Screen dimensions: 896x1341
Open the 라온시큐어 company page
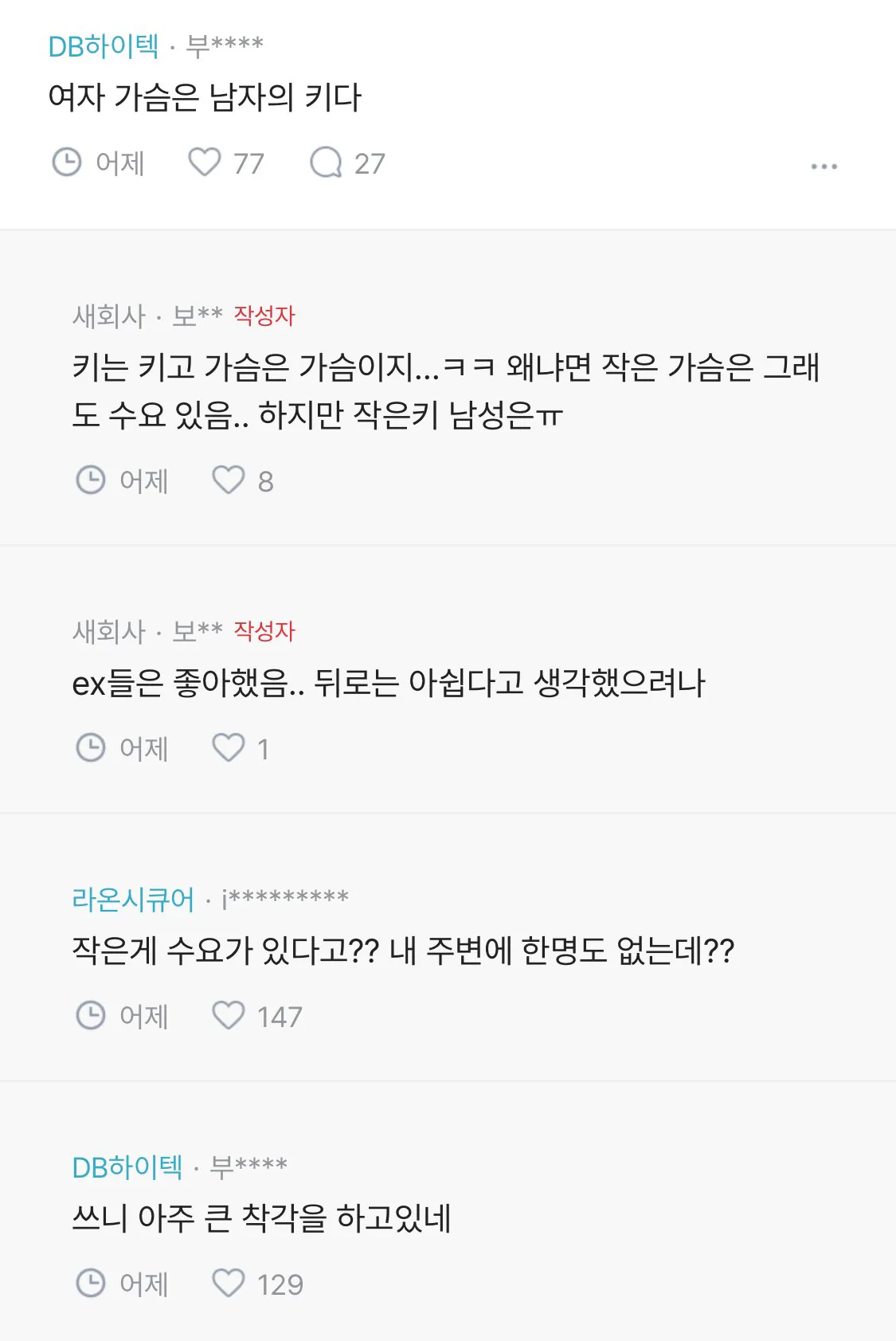coord(133,899)
